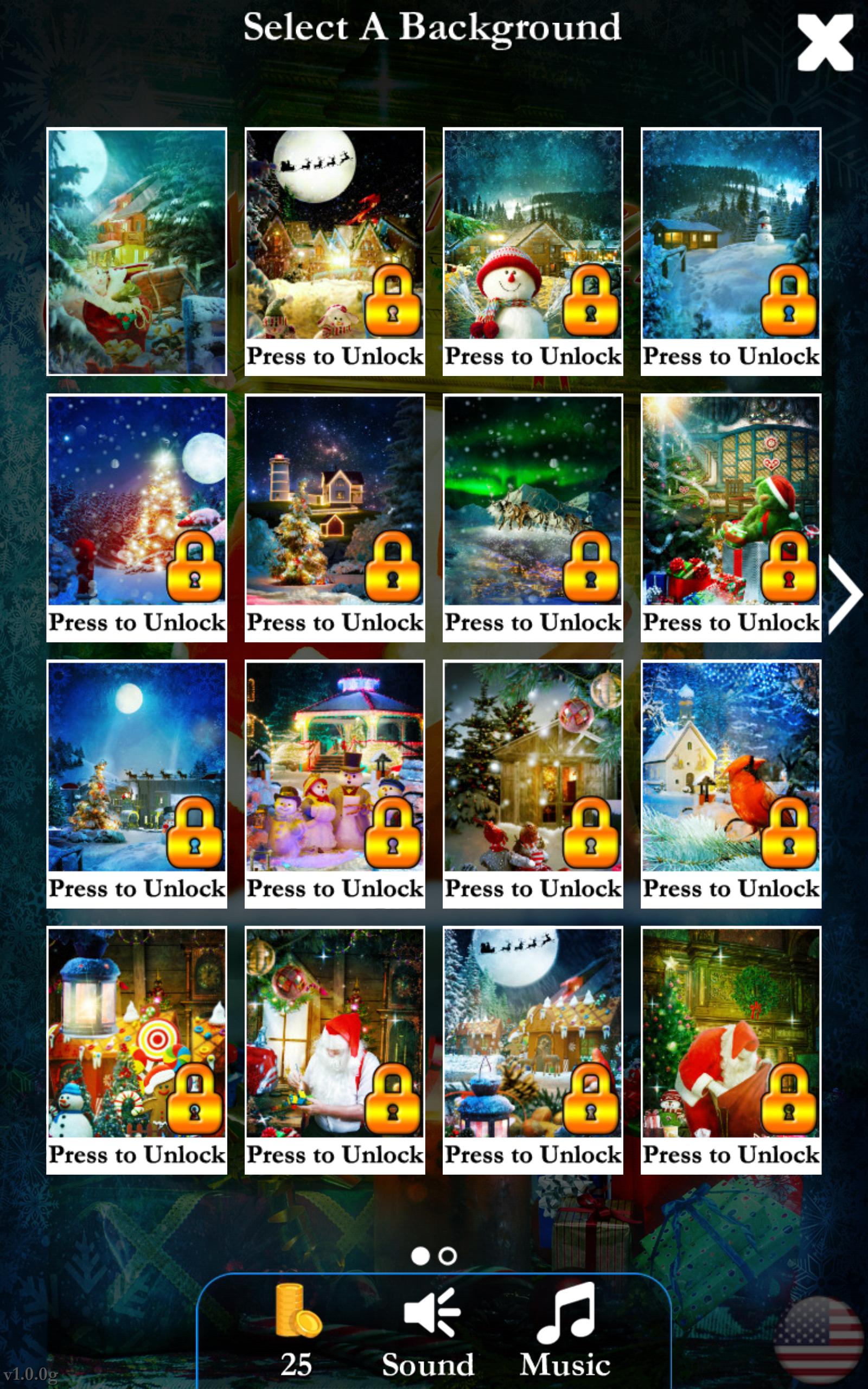
Task: Close the background selection screen
Action: pos(825,42)
